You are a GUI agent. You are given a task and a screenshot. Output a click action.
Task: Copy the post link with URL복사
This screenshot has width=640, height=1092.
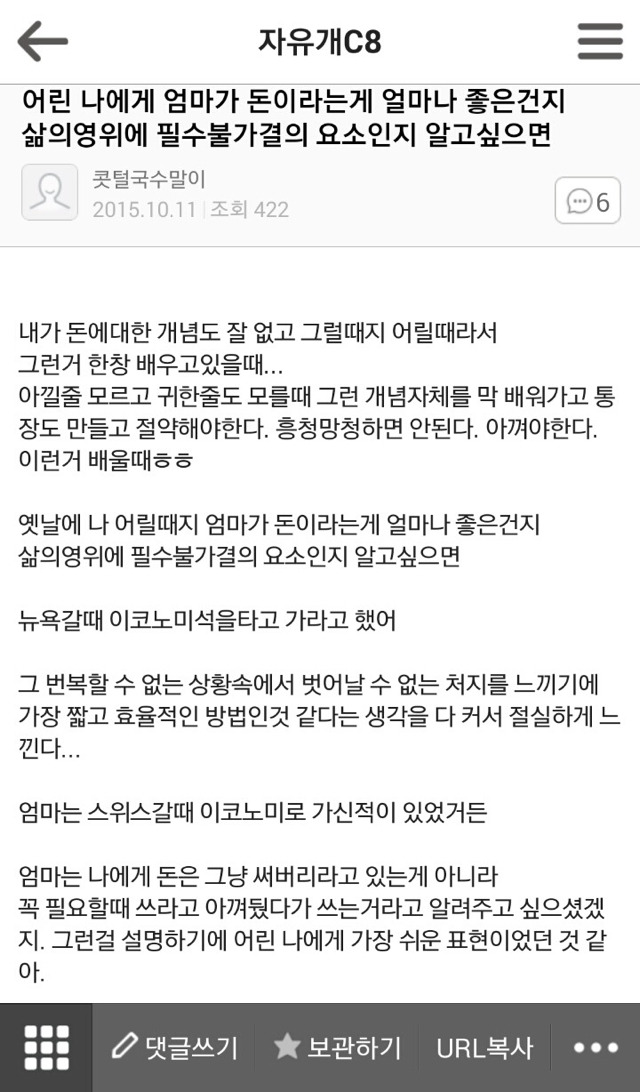tap(485, 1048)
